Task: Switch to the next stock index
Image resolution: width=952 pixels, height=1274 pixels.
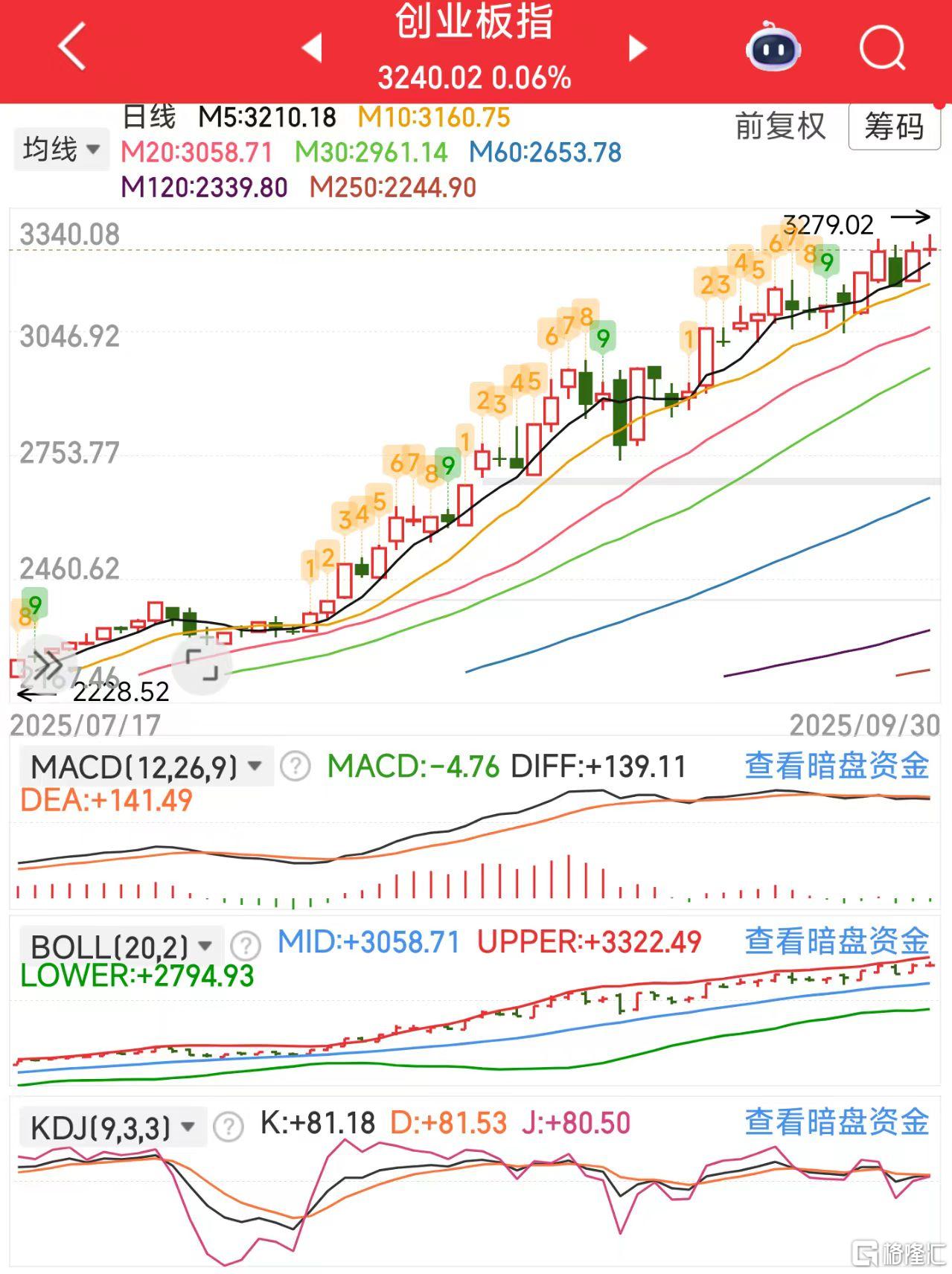Action: click(x=637, y=48)
